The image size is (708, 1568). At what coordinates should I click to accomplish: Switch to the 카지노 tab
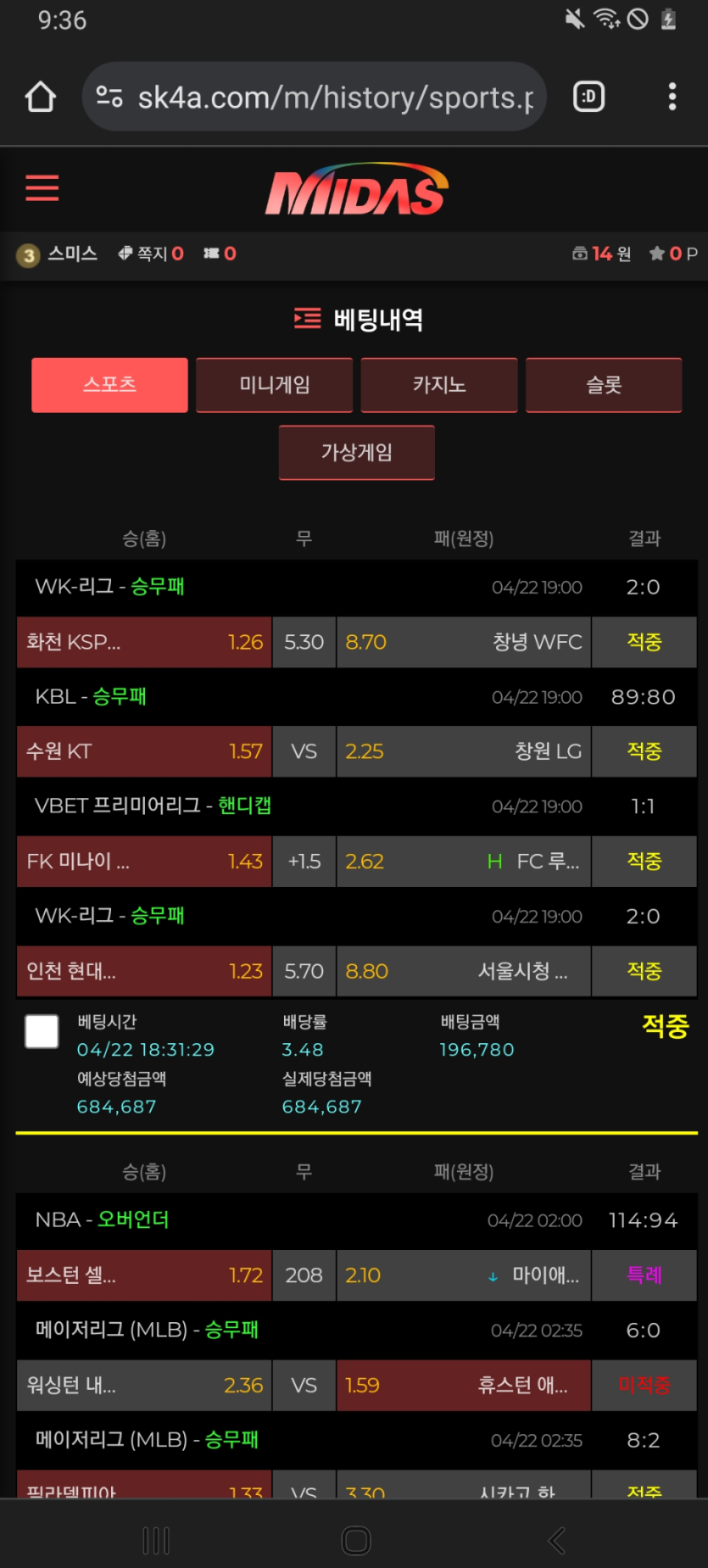439,385
